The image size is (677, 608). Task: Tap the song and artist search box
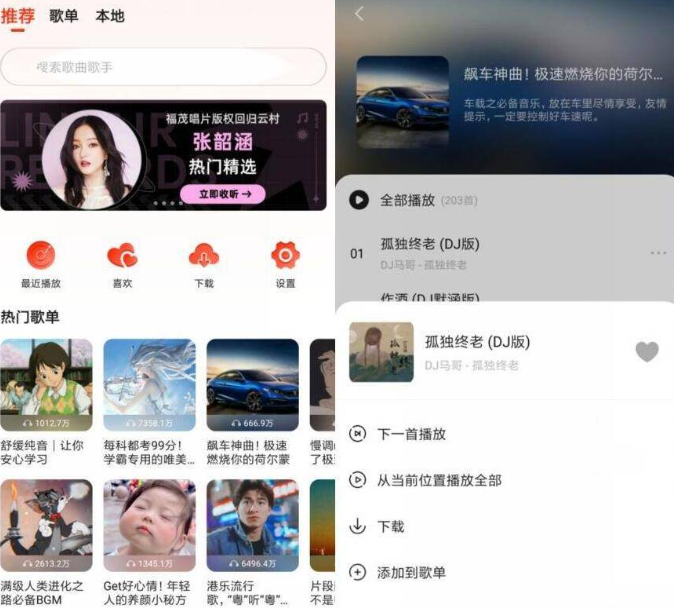tap(164, 67)
